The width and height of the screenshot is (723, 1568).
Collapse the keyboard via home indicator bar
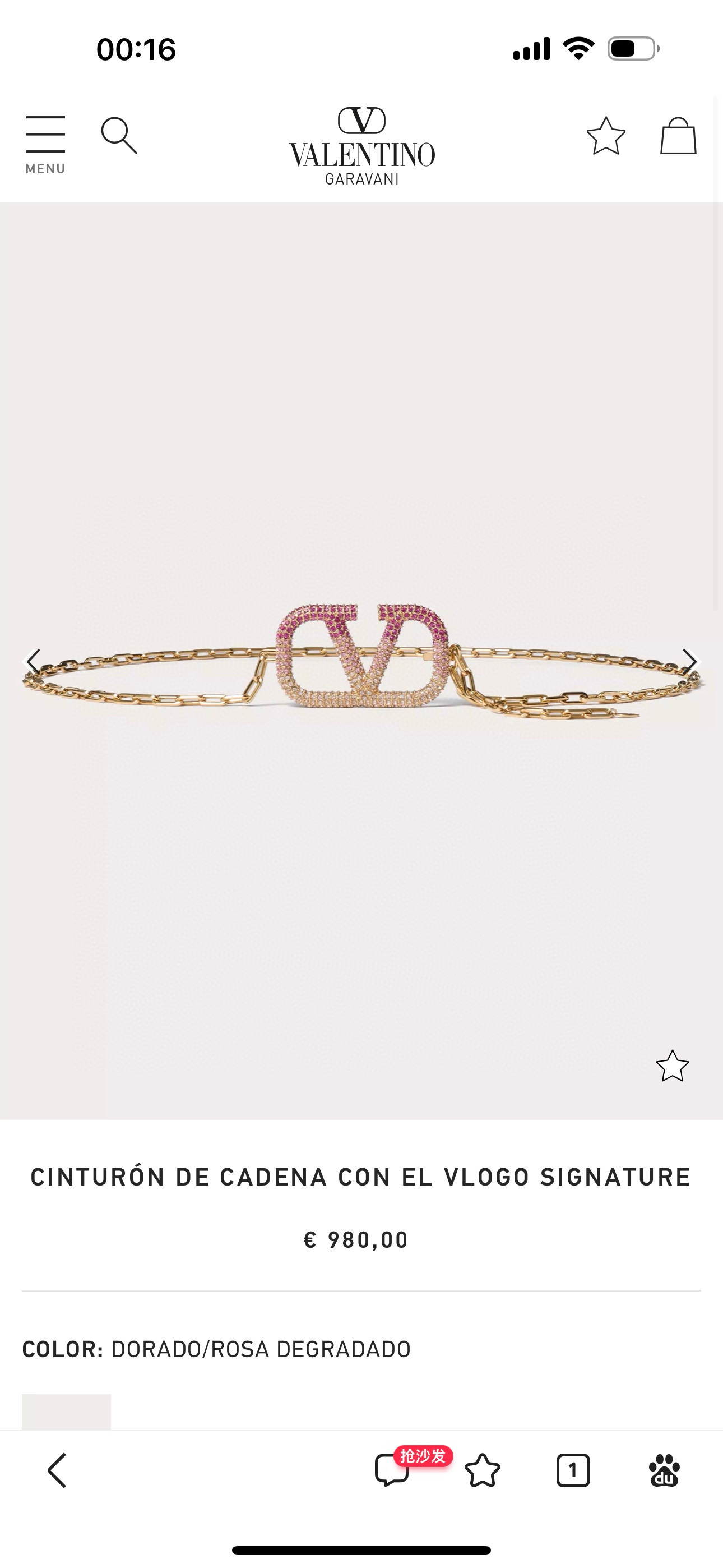[361, 1549]
